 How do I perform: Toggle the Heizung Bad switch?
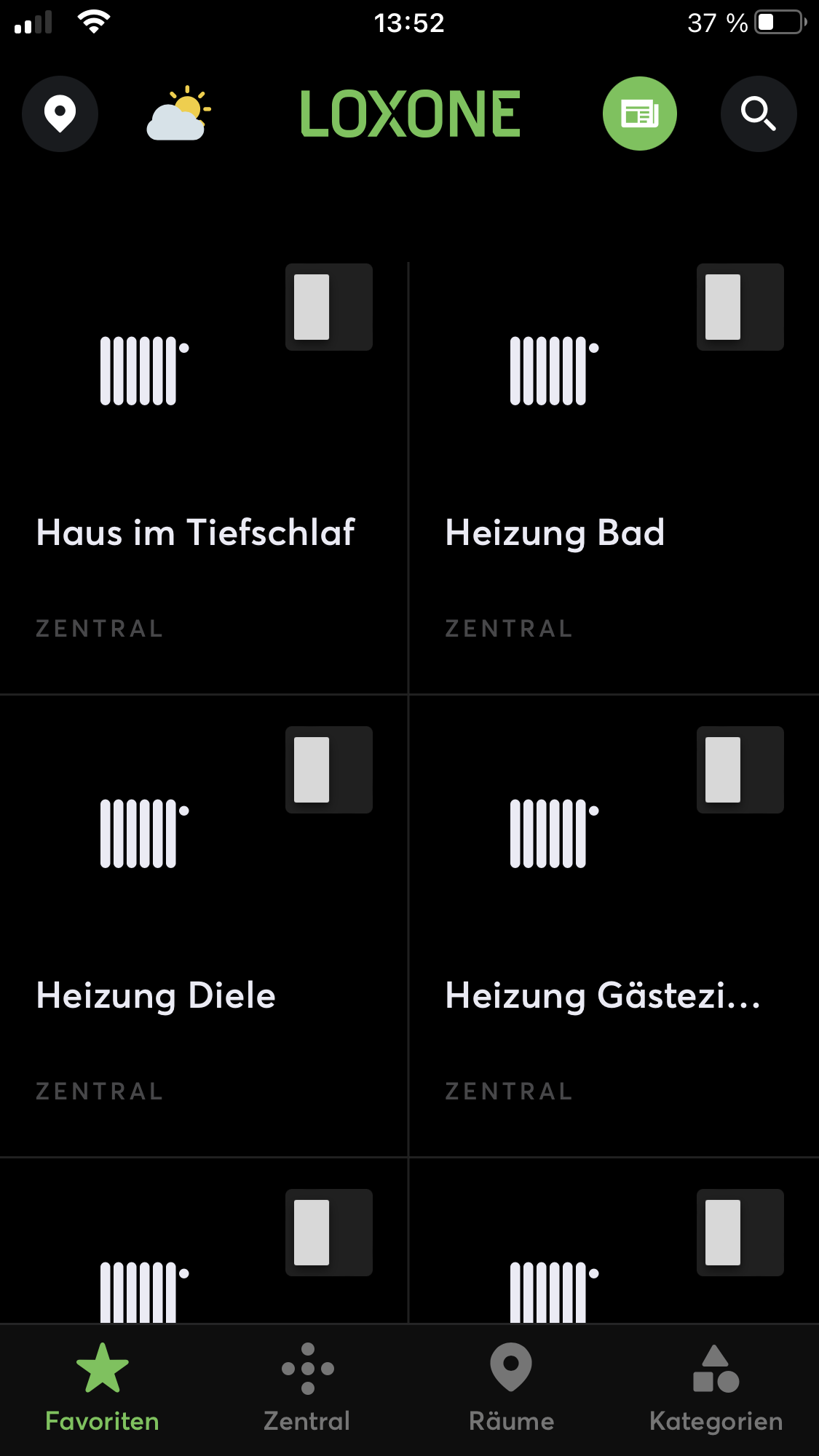(740, 307)
